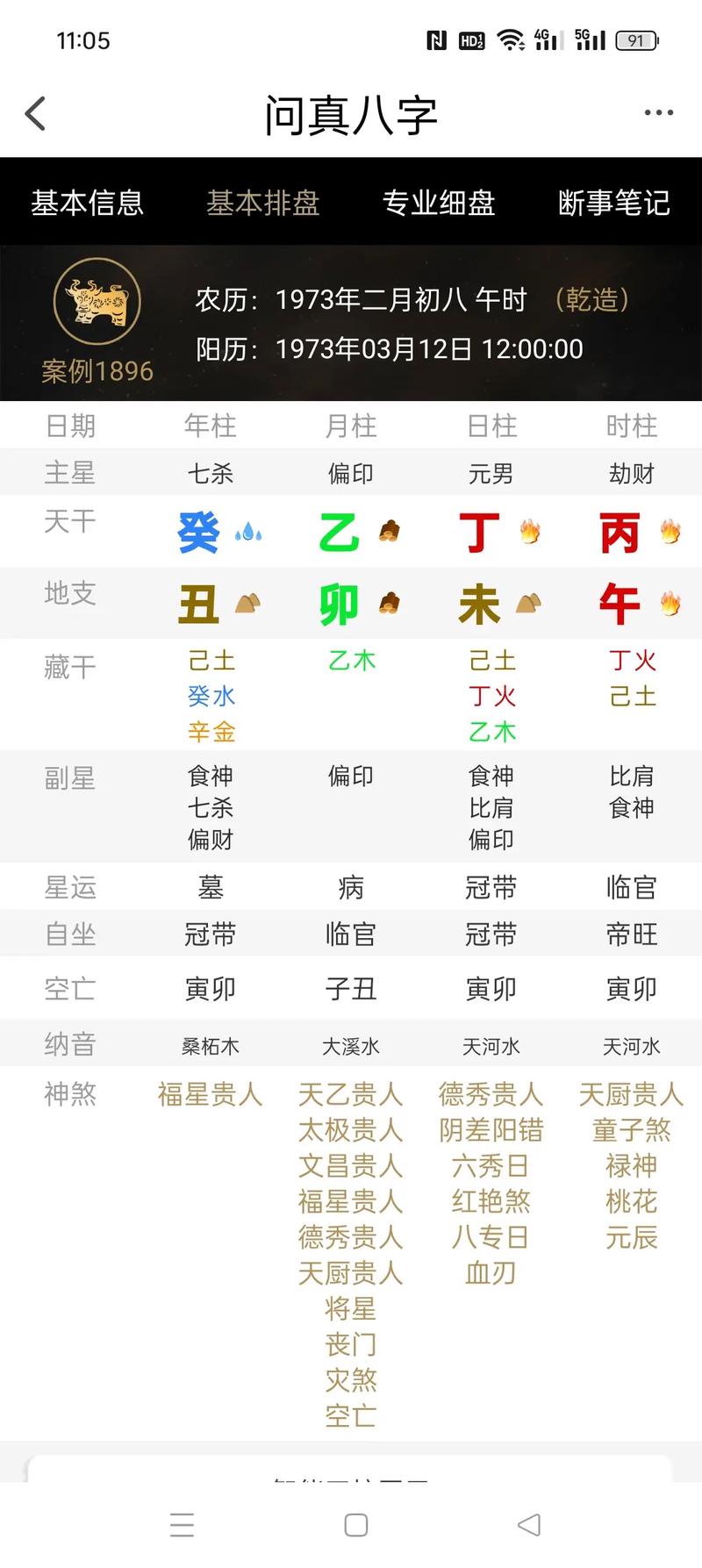
Task: Open the 专业细盘 tab
Action: pos(439,203)
